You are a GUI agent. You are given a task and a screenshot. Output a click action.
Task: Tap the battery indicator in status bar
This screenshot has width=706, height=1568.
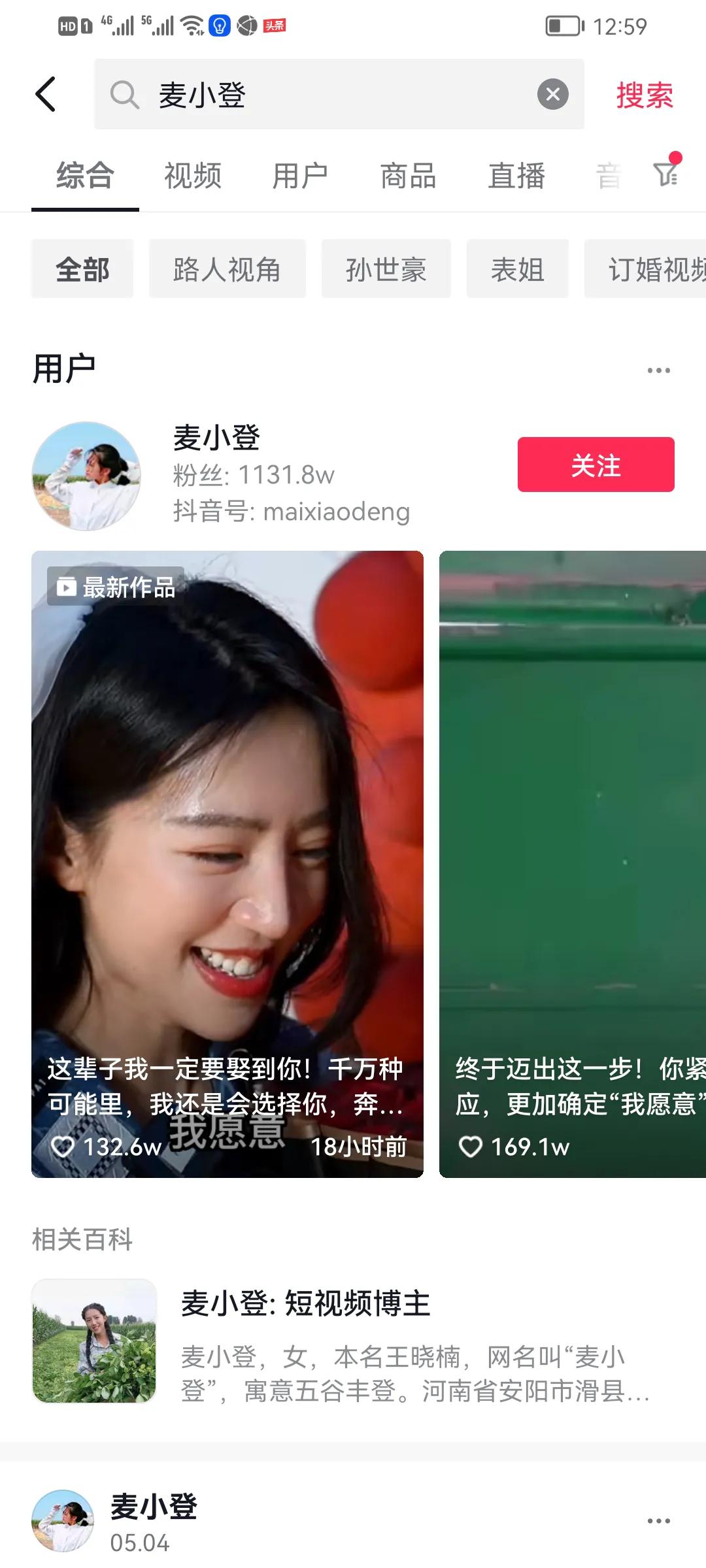click(x=563, y=26)
